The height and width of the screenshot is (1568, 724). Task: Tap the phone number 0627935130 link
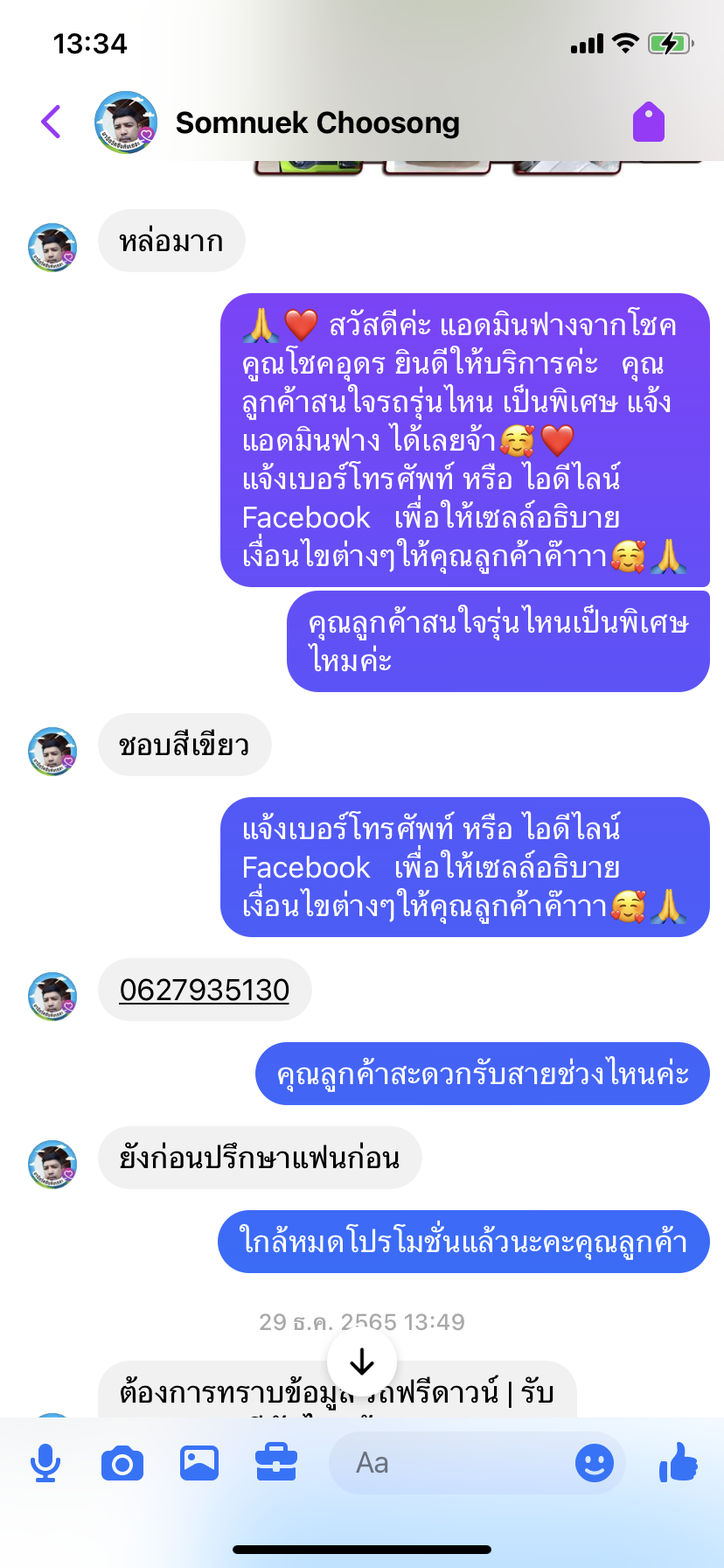[204, 990]
